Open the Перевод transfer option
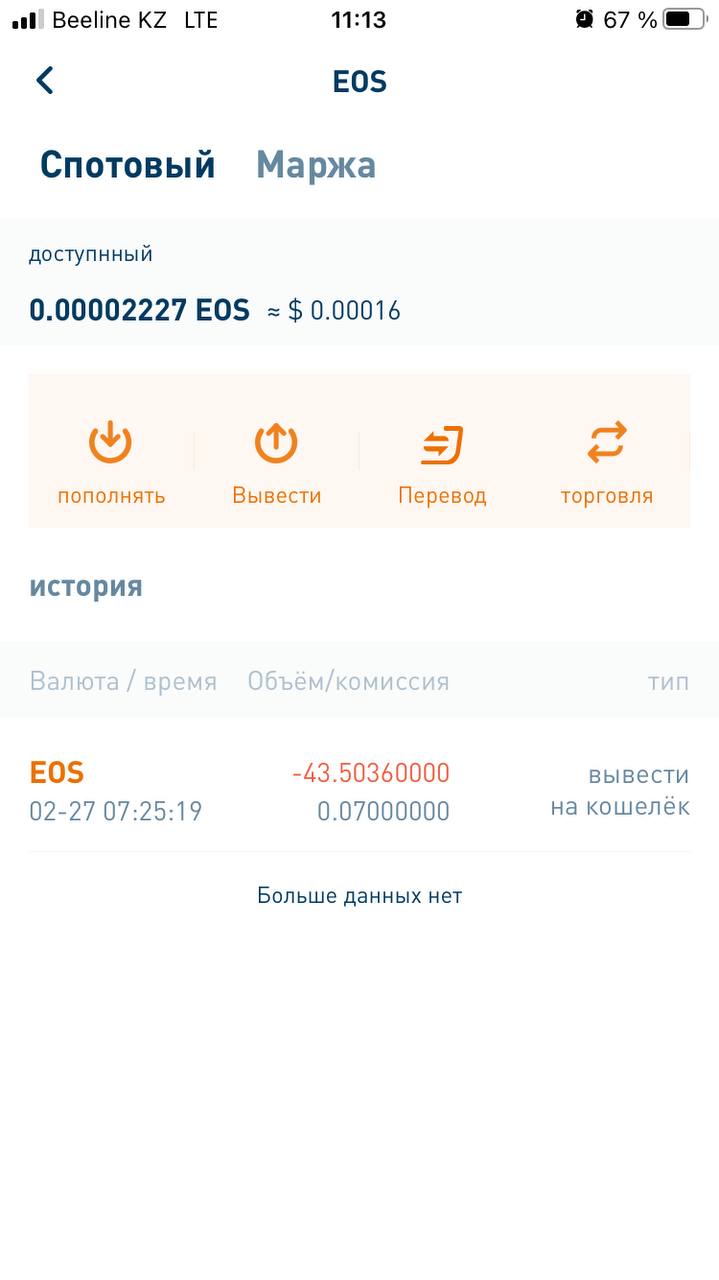The height and width of the screenshot is (1280, 719). tap(442, 463)
